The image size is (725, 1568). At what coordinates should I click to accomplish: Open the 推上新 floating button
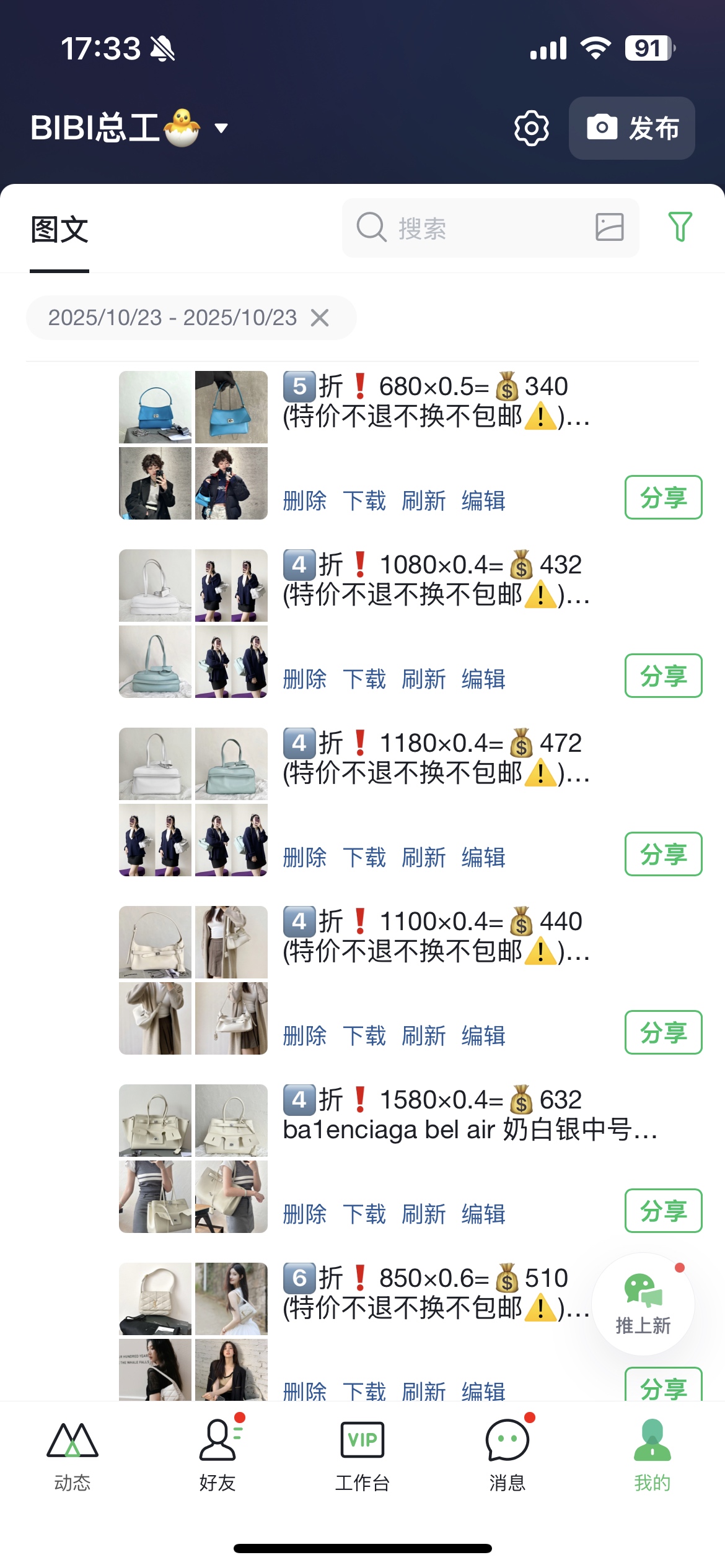(643, 1303)
